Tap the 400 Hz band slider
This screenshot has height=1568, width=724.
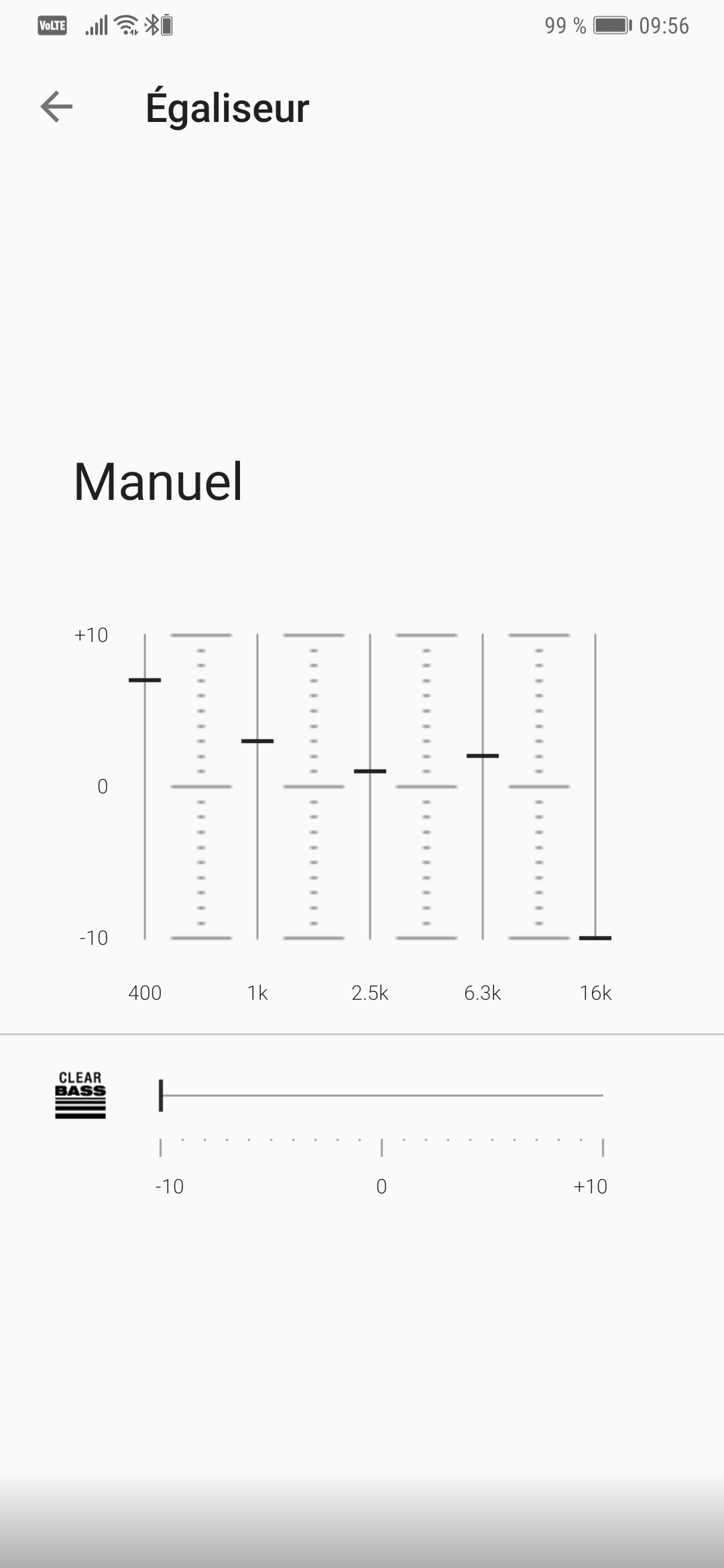click(x=145, y=786)
